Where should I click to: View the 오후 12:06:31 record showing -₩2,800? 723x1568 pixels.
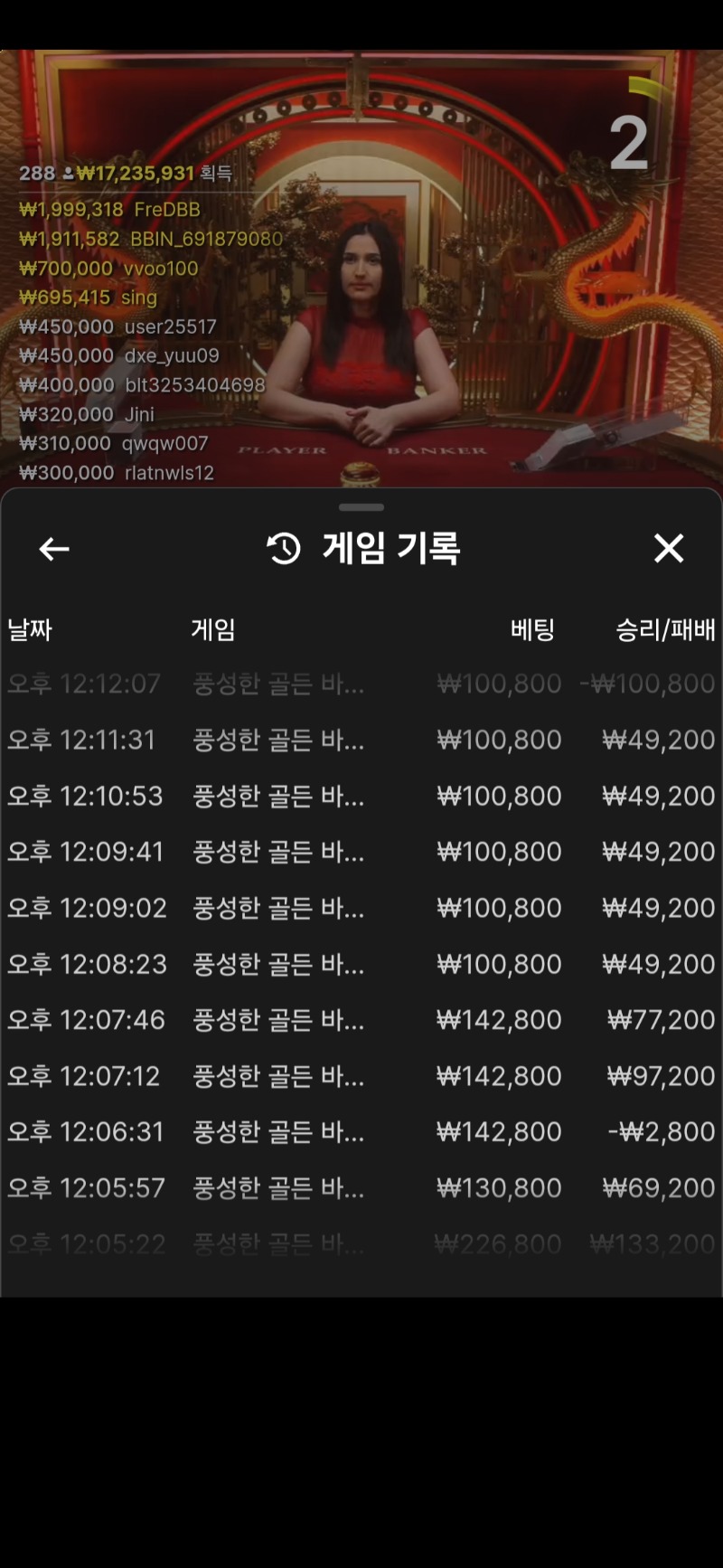(x=361, y=1132)
